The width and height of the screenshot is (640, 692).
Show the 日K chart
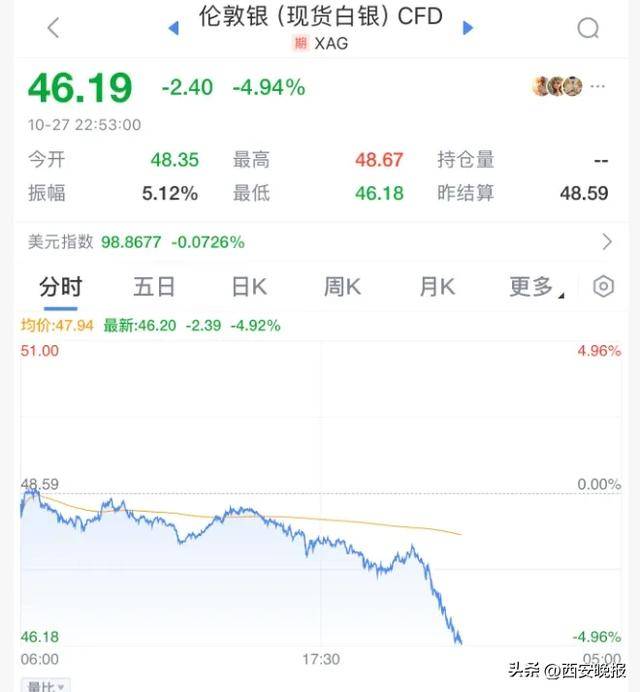[x=249, y=287]
